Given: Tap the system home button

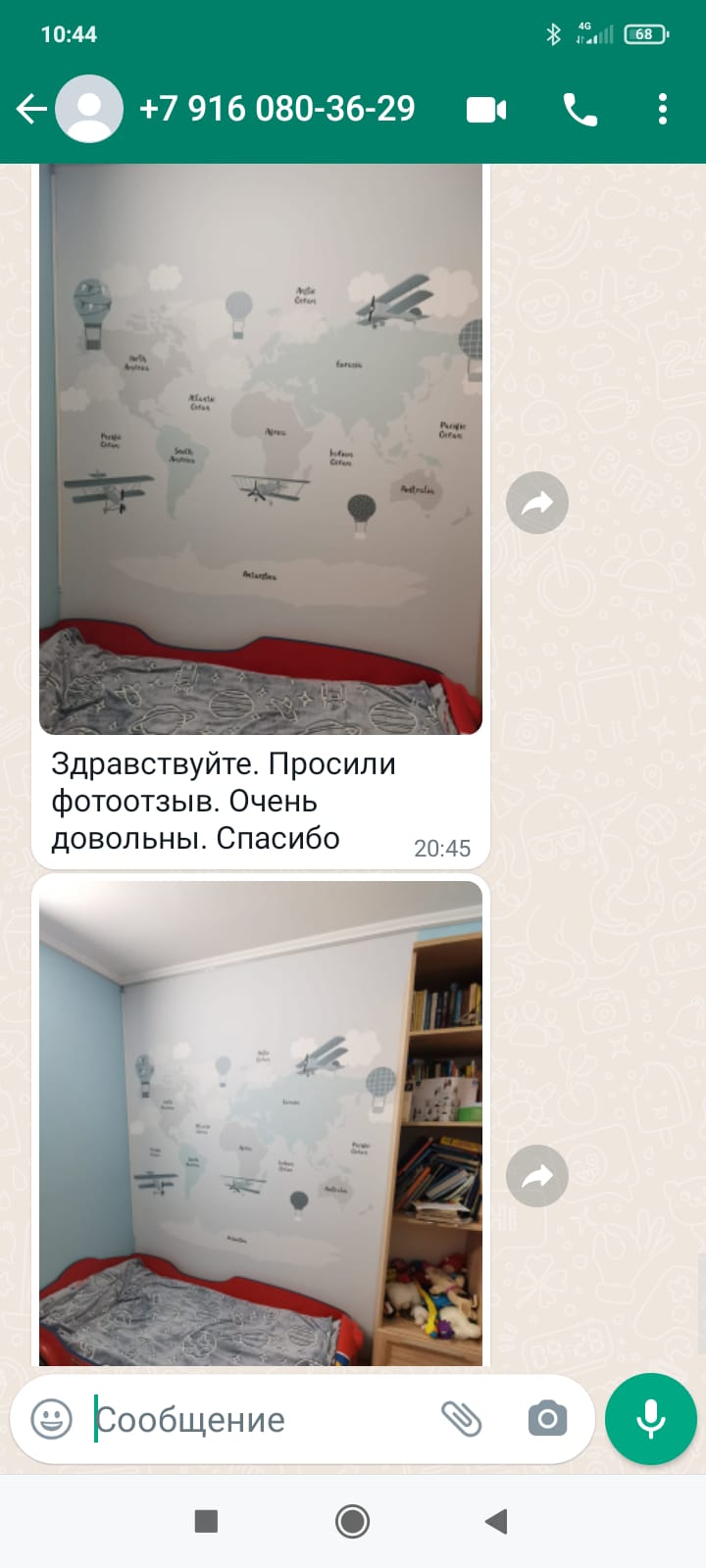Looking at the screenshot, I should tap(352, 1521).
